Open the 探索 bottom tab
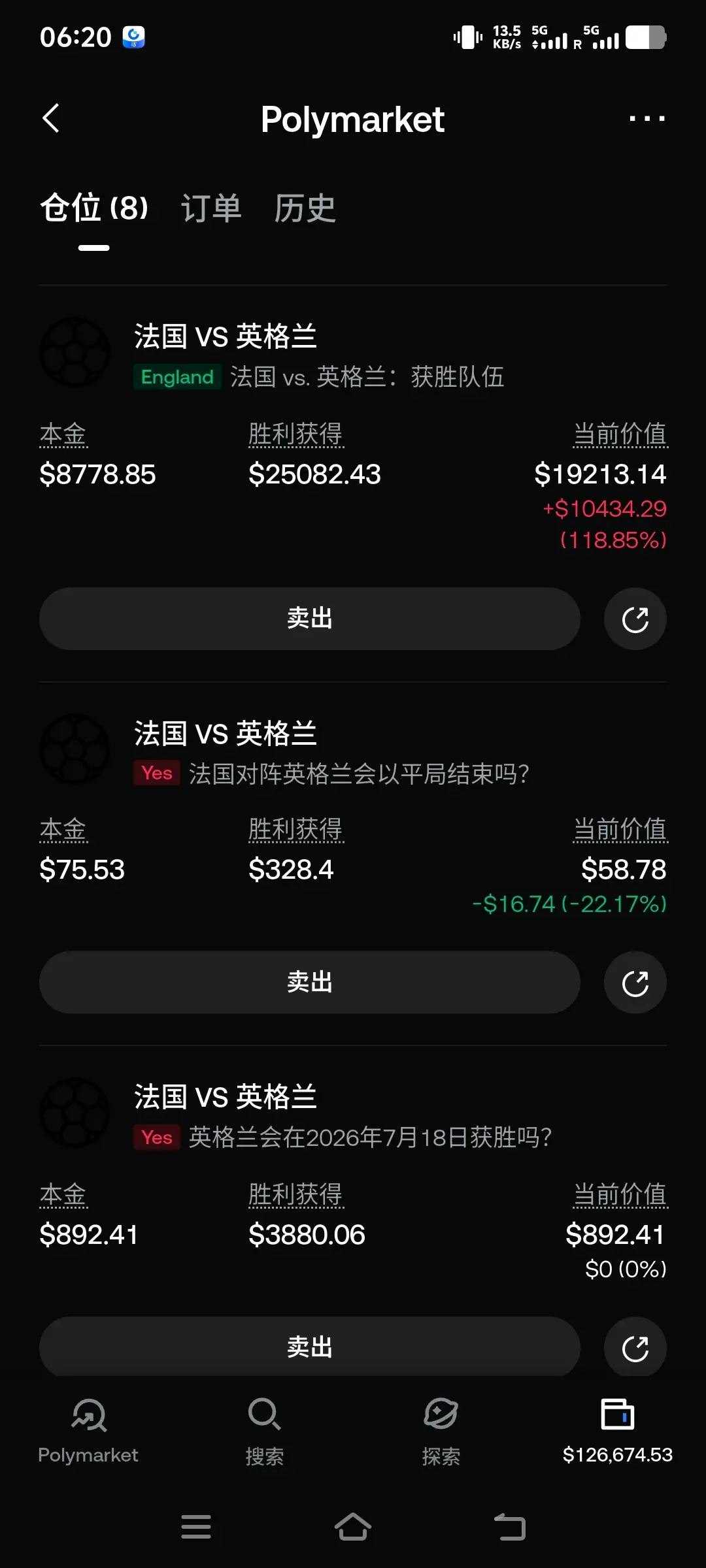 [x=441, y=1431]
